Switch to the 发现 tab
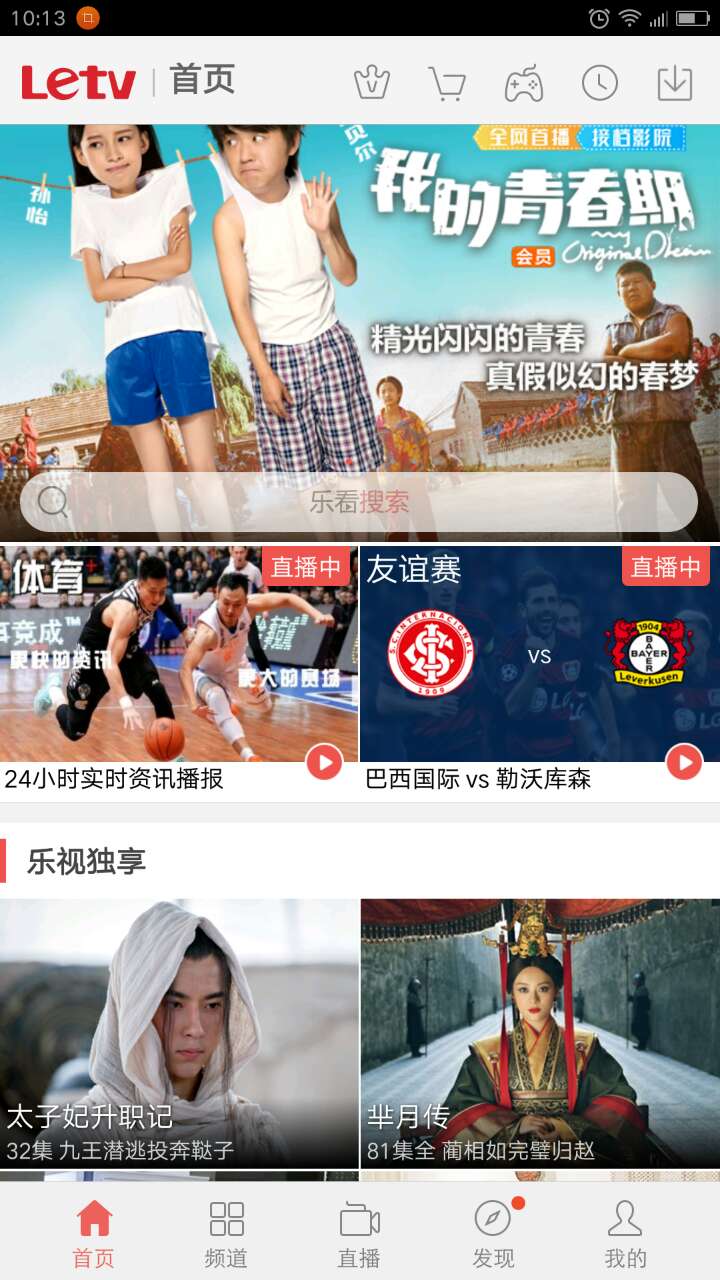 coord(494,1234)
